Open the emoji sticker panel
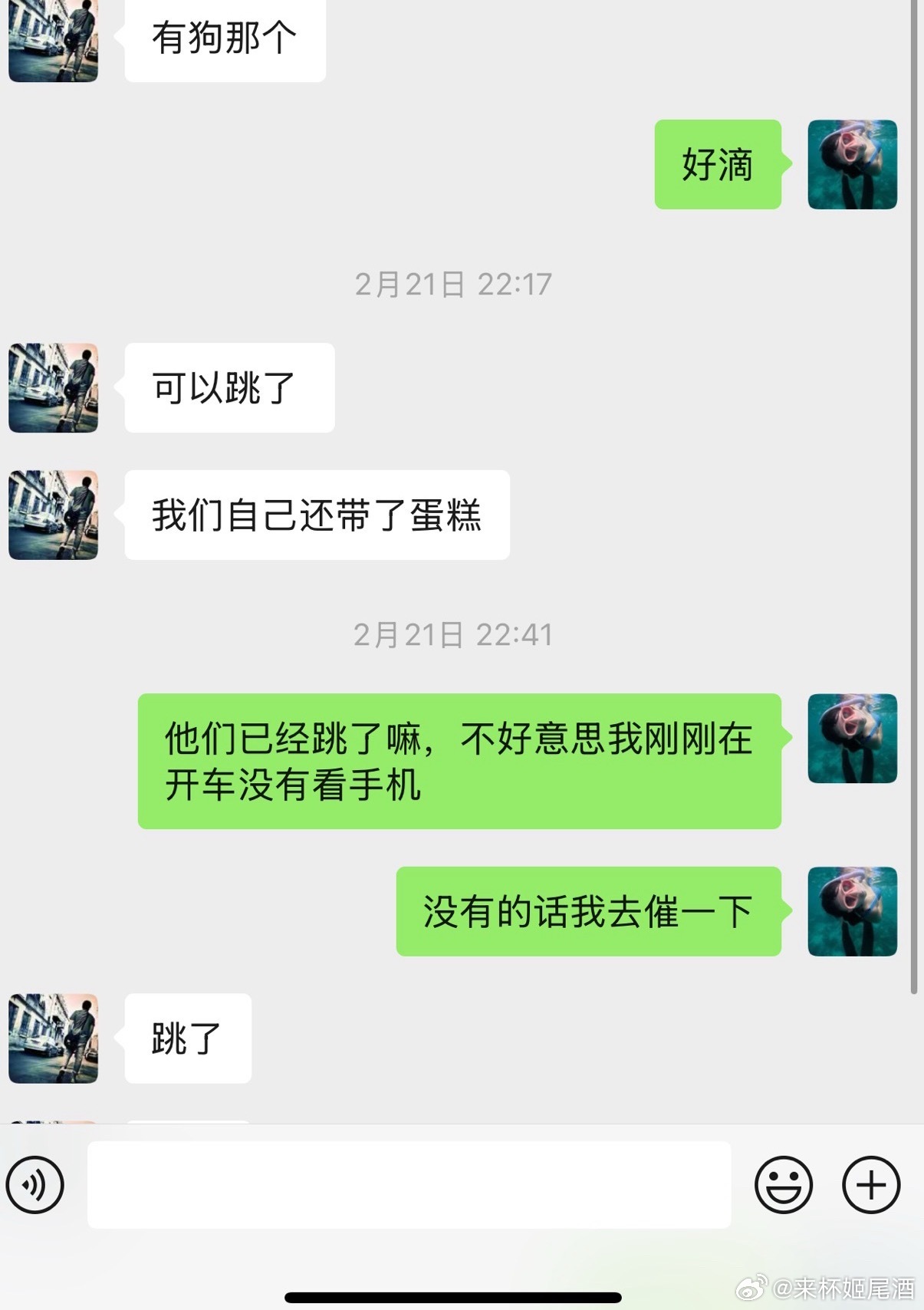The image size is (924, 1310). pos(783,1184)
